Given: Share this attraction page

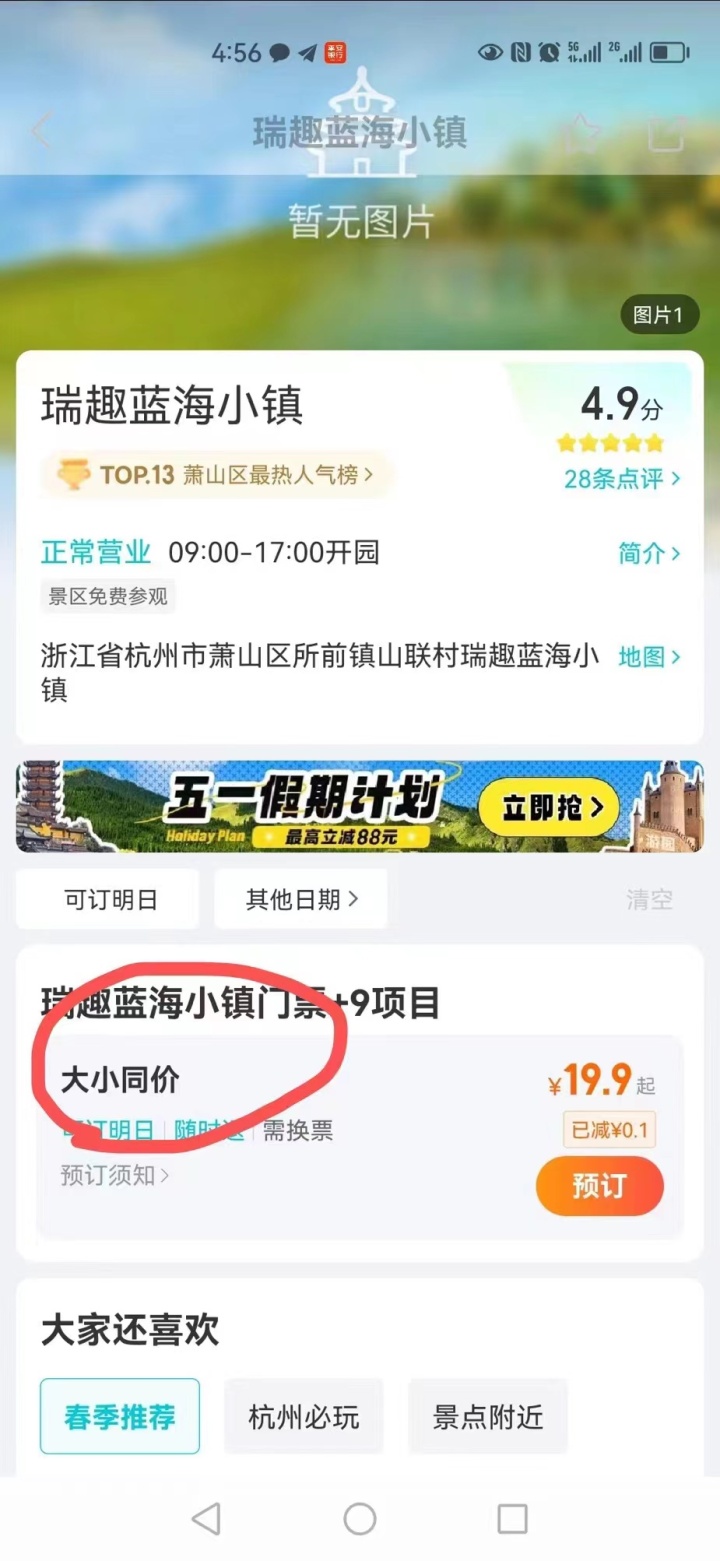Looking at the screenshot, I should pyautogui.click(x=667, y=132).
